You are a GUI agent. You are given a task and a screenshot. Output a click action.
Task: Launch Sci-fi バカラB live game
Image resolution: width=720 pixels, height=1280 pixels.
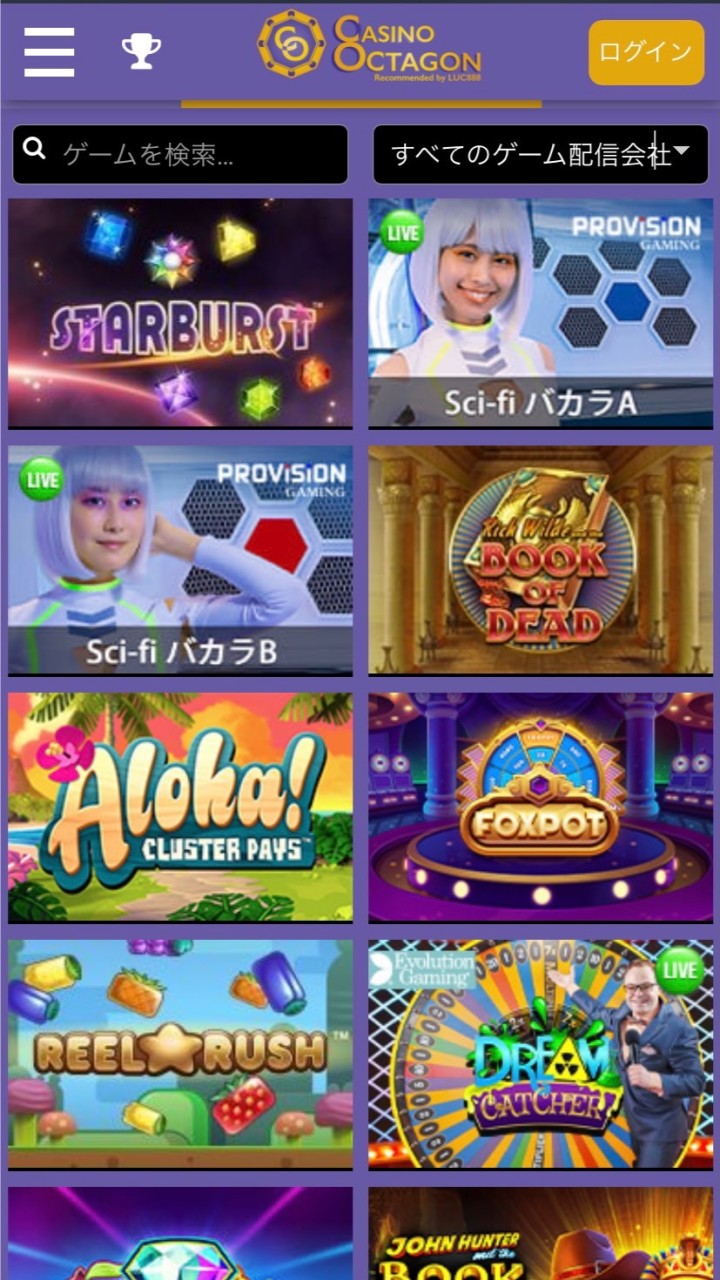click(181, 560)
